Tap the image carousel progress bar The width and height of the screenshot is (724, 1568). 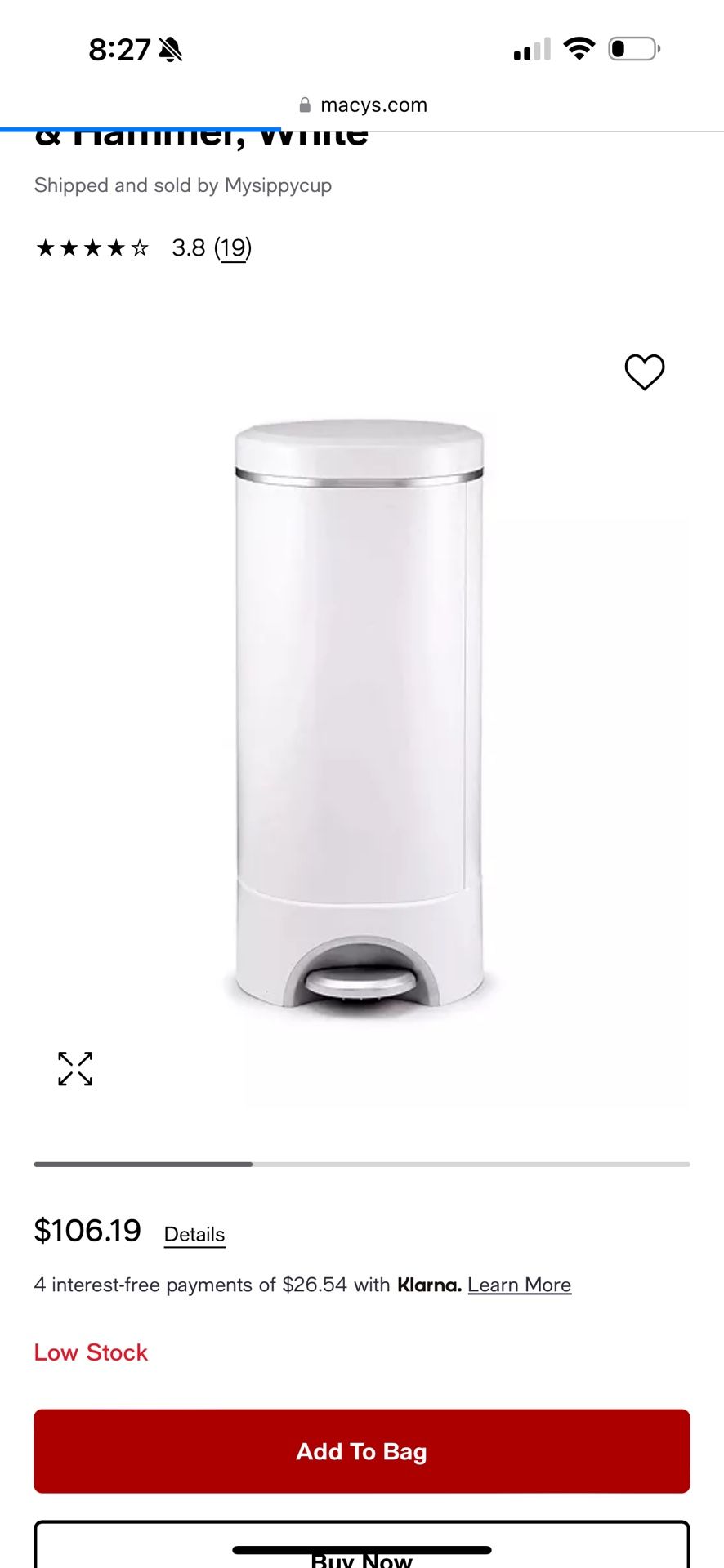[x=362, y=1165]
